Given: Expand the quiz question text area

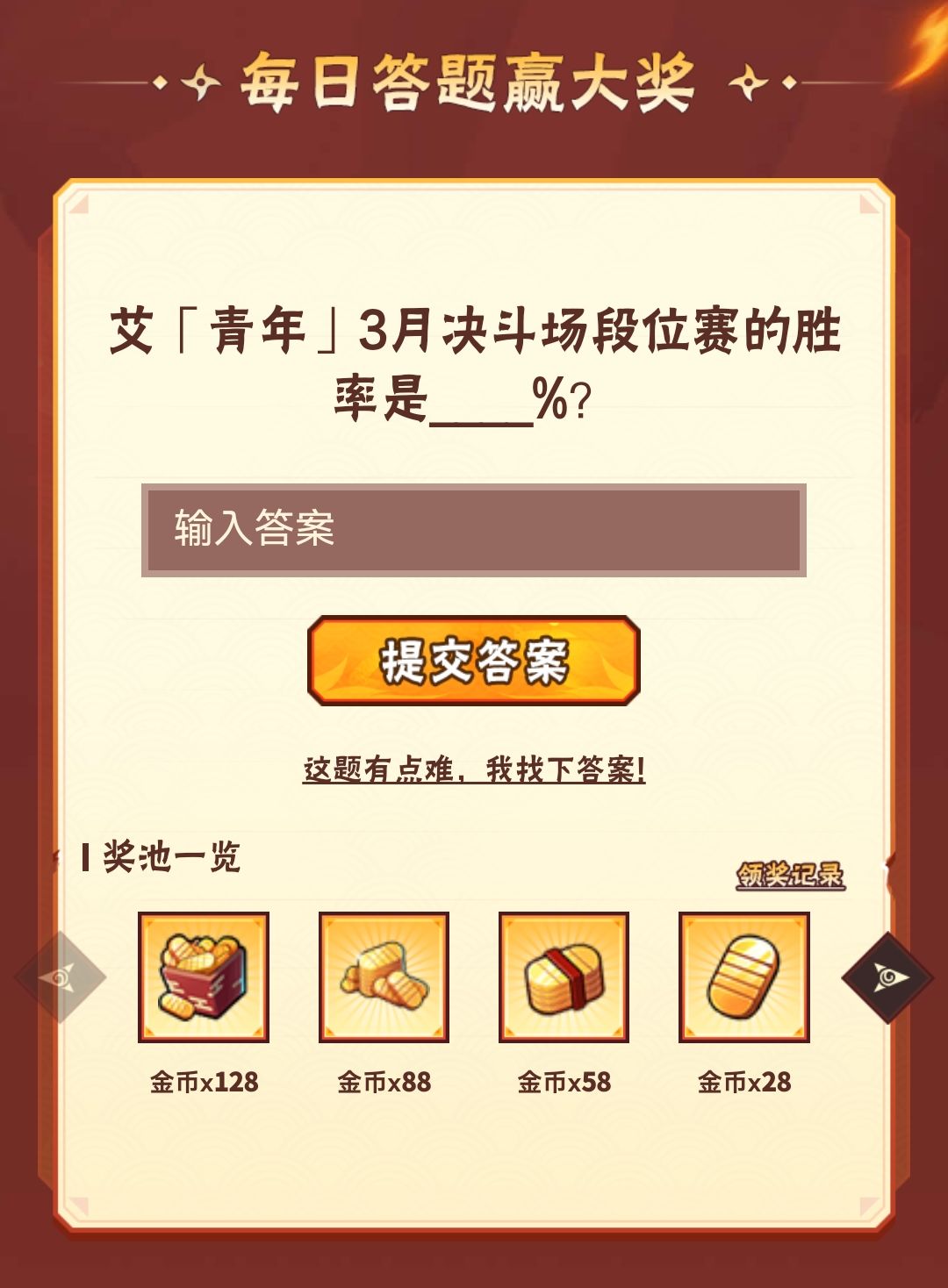Looking at the screenshot, I should point(474,364).
